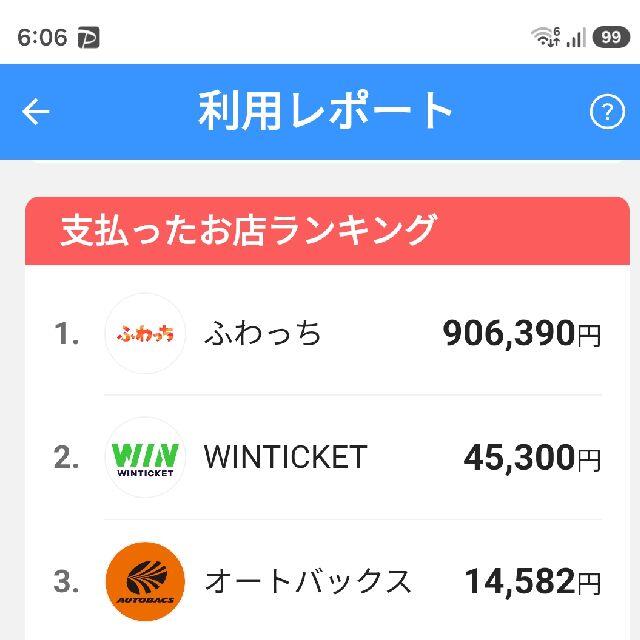The width and height of the screenshot is (640, 640).
Task: Select the WINTICKET ranking row
Action: pos(327,457)
